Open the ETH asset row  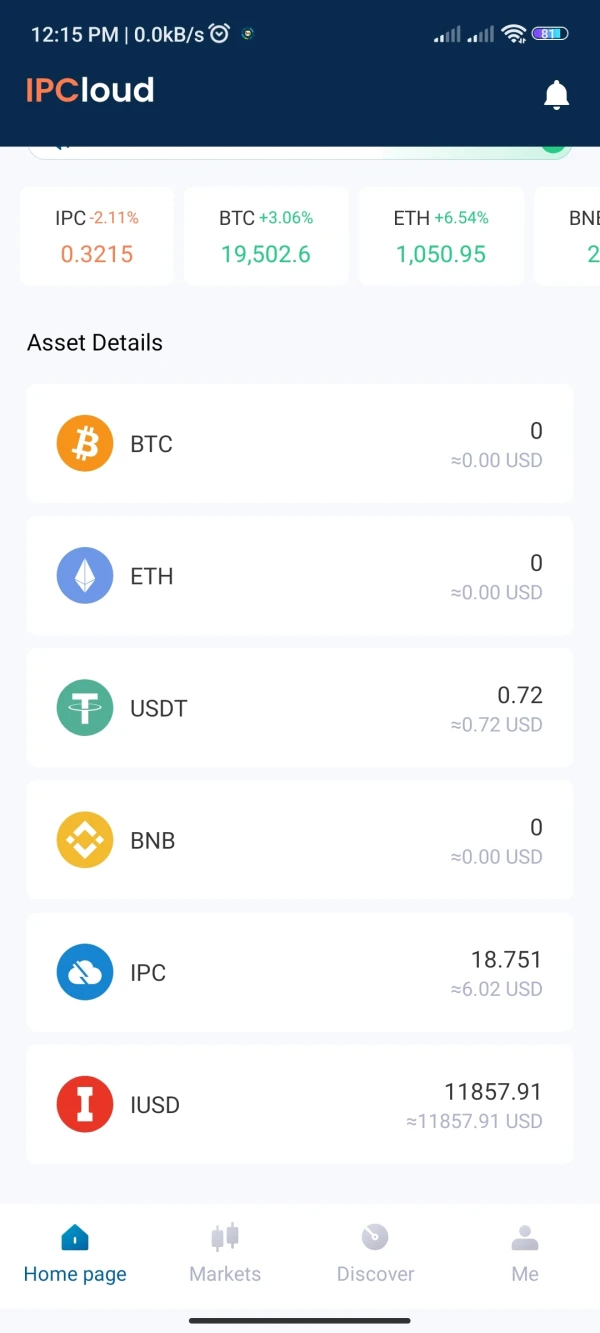(x=300, y=576)
